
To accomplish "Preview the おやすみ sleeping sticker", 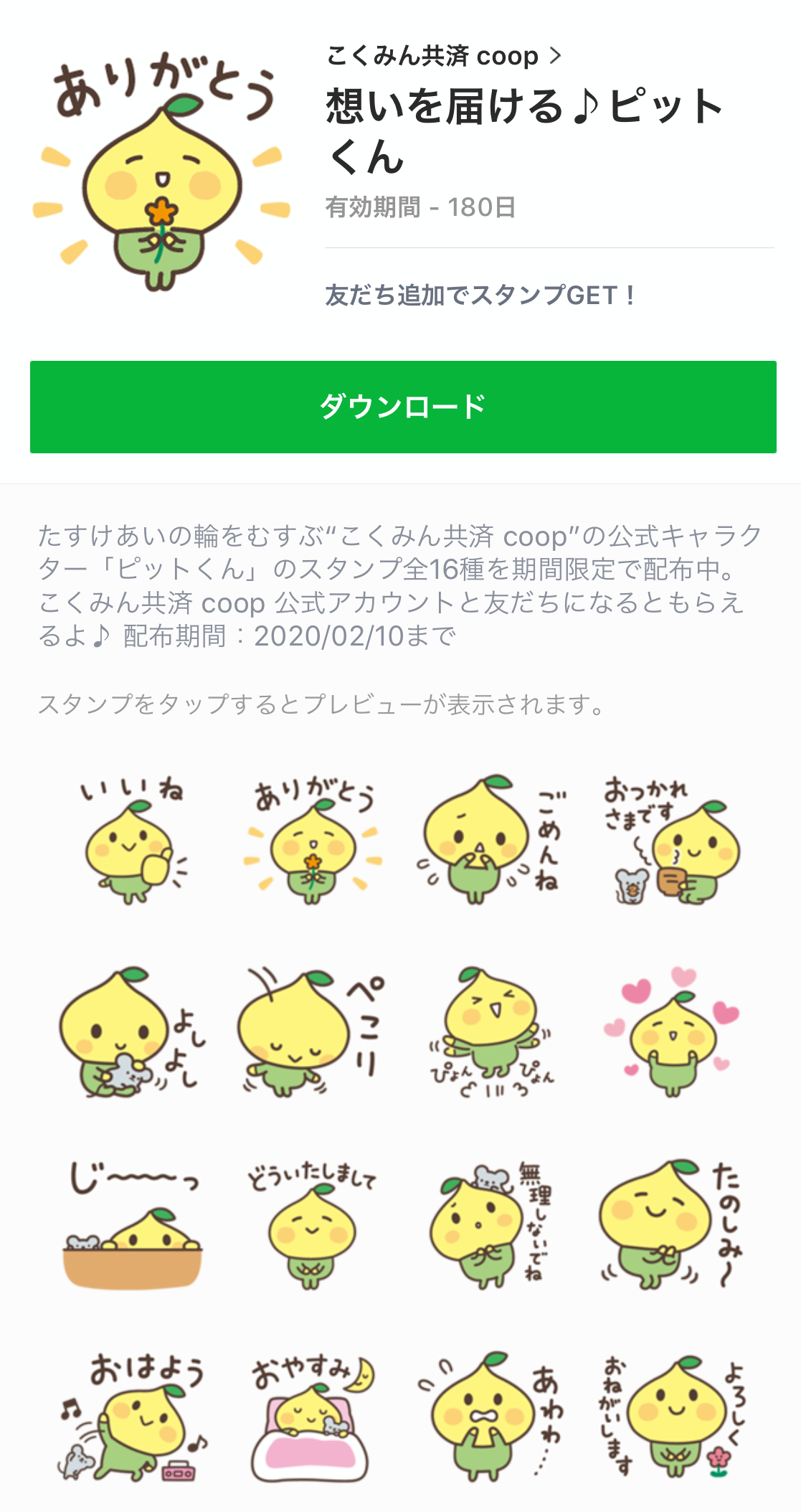I will [x=313, y=1416].
